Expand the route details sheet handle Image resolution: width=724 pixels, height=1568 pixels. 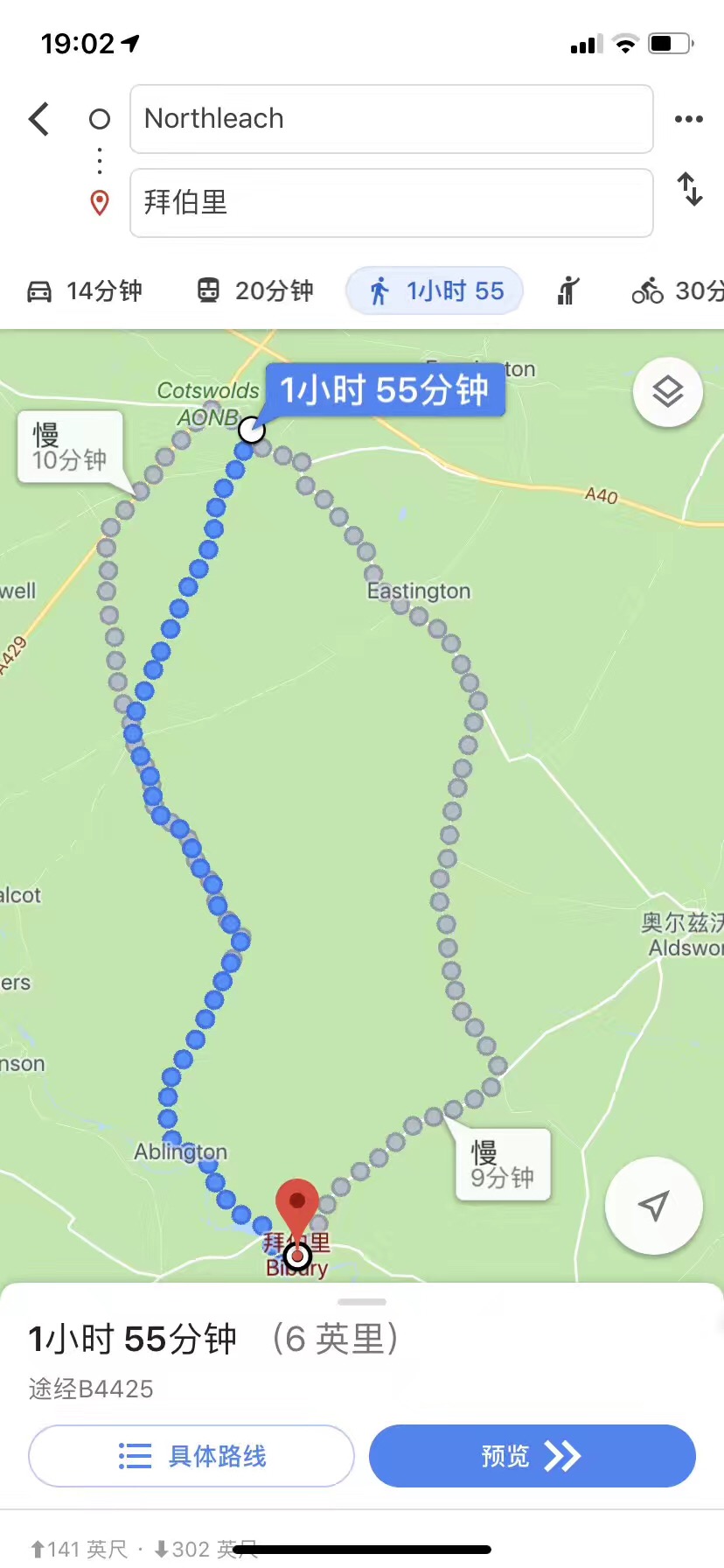[362, 1302]
